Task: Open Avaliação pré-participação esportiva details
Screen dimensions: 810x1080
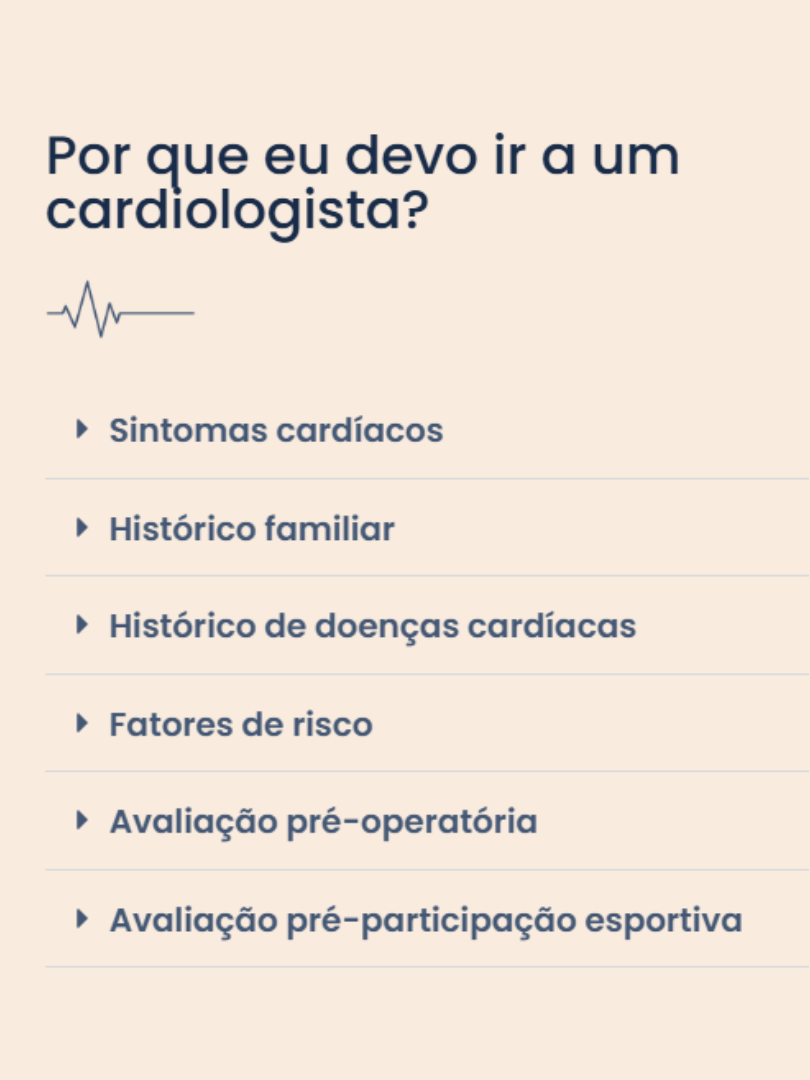Action: pyautogui.click(x=425, y=920)
